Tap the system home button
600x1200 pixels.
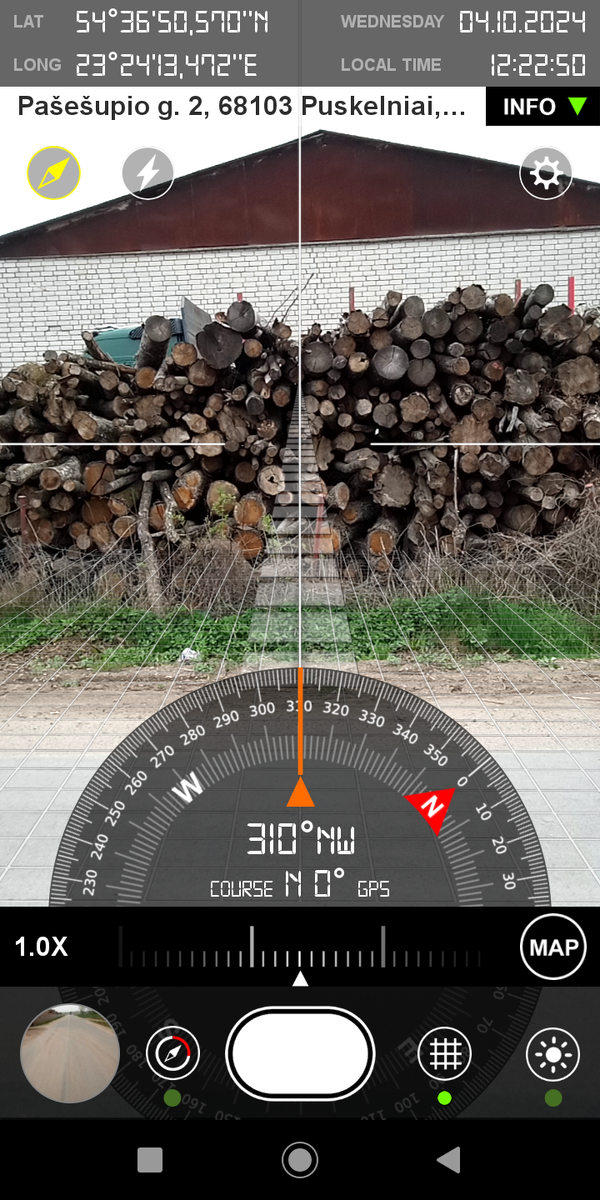300,1160
